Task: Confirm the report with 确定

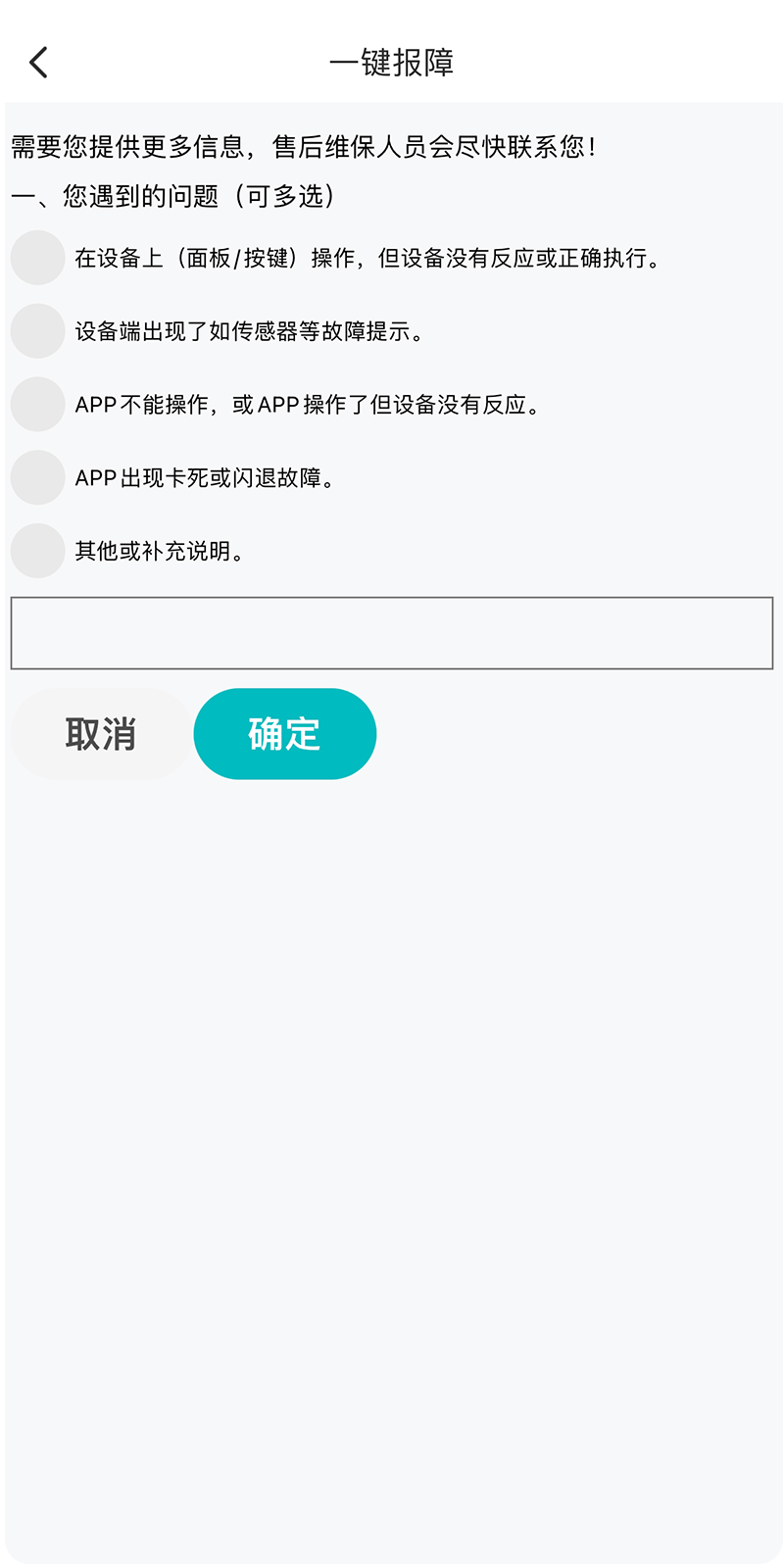Action: pos(285,734)
